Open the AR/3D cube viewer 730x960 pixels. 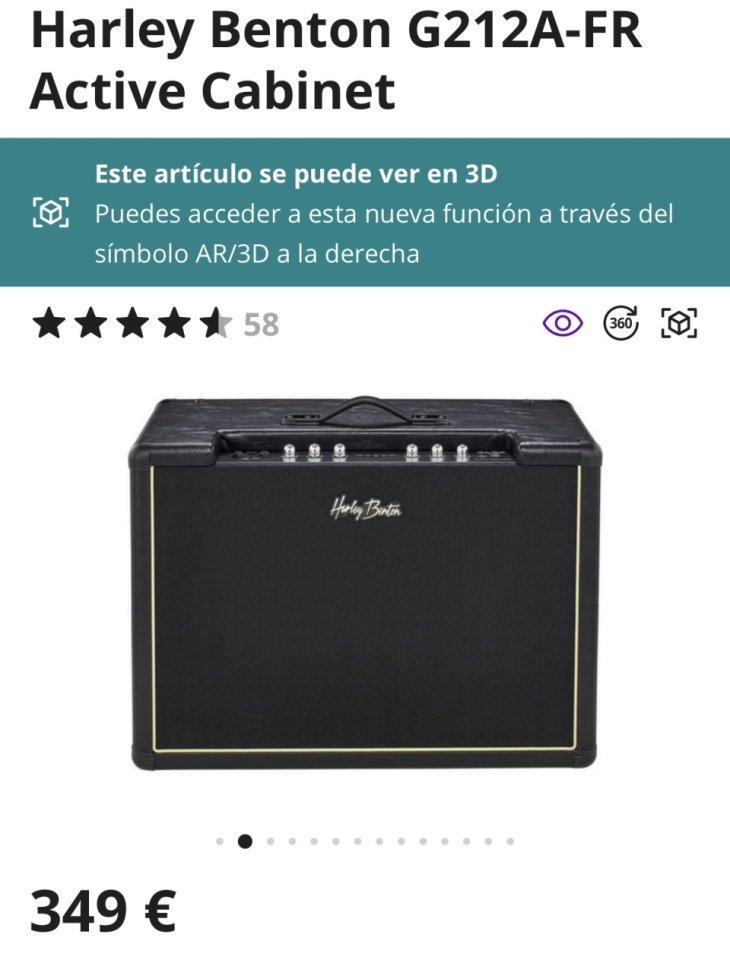(x=679, y=323)
